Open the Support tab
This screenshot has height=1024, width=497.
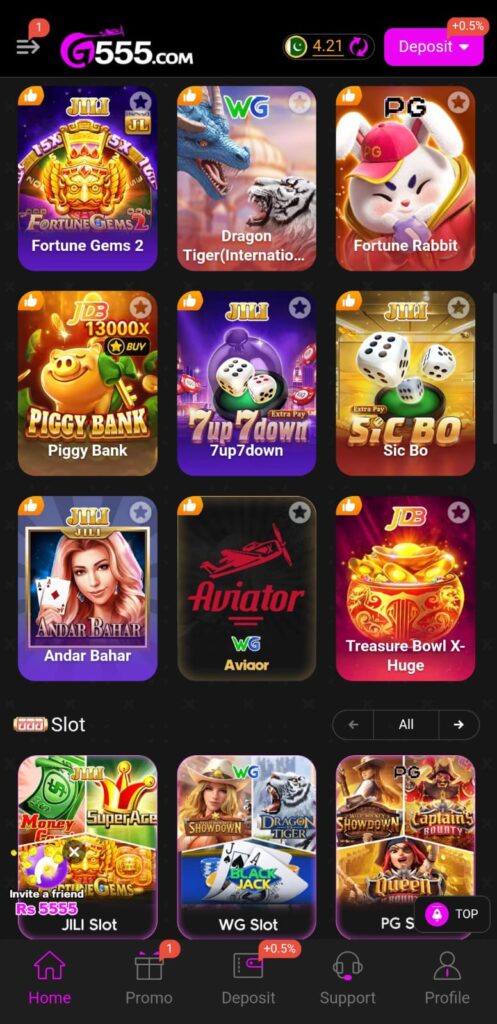coord(347,978)
